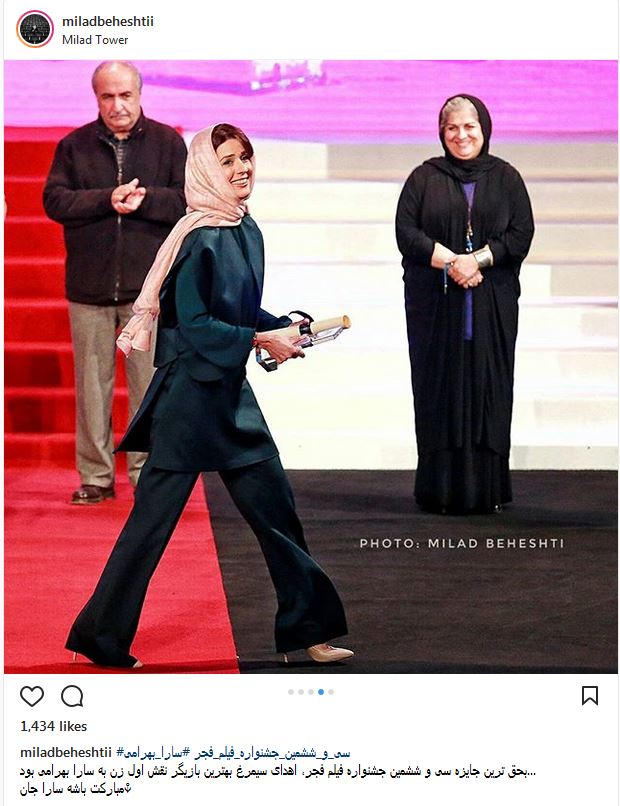Open comments via the speech bubble icon
Image resolution: width=620 pixels, height=806 pixels.
pyautogui.click(x=72, y=696)
